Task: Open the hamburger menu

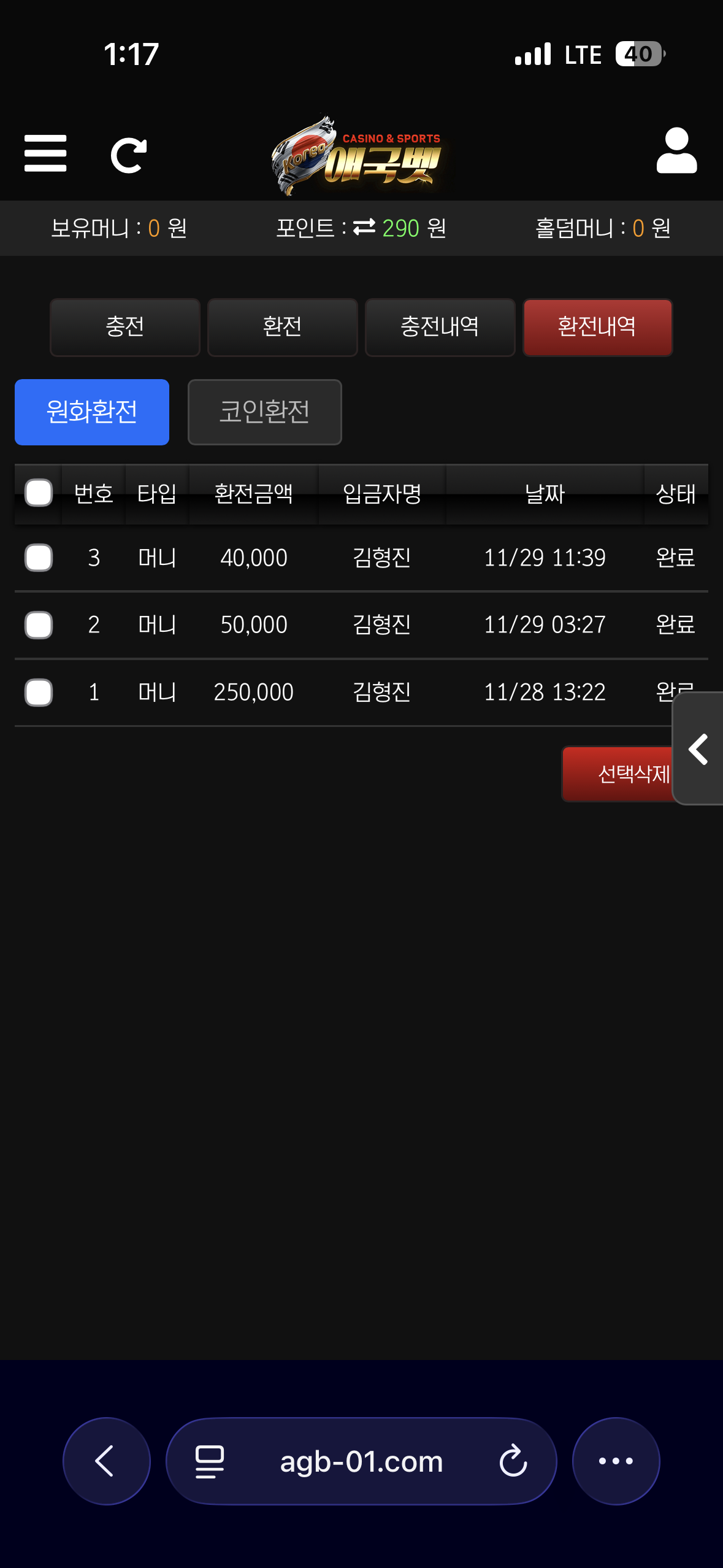Action: [45, 153]
